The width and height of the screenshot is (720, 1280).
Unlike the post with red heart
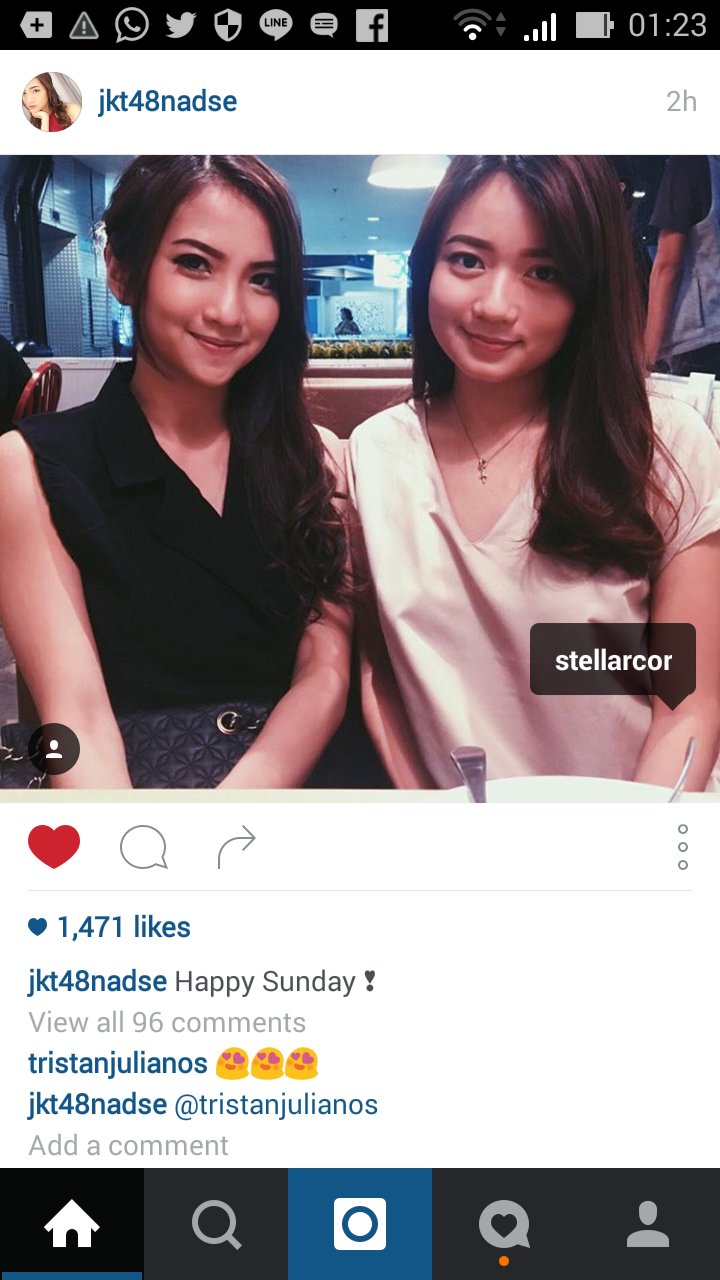click(x=54, y=848)
